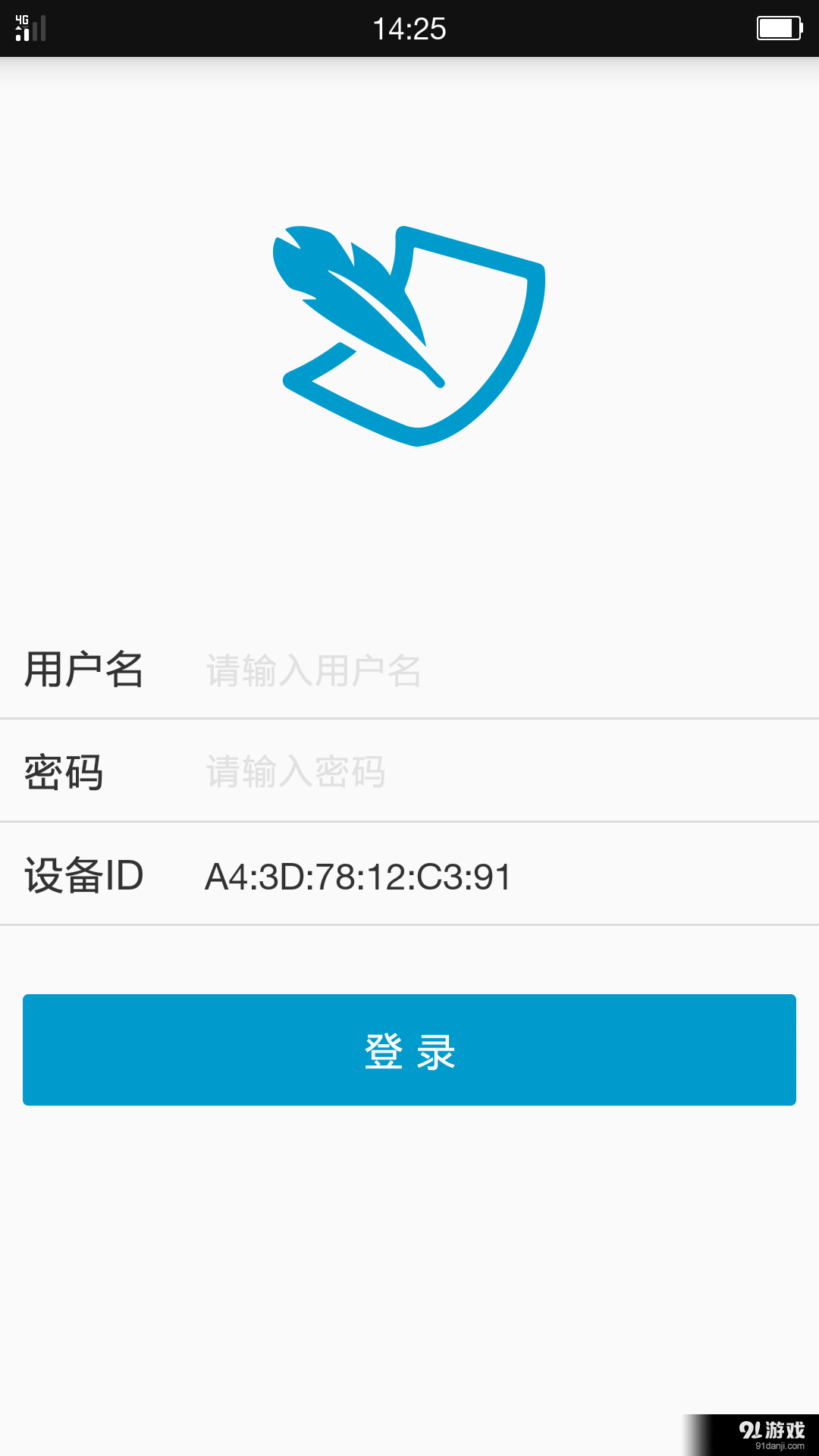Click the divider below the username row
This screenshot has width=819, height=1456.
[x=409, y=720]
